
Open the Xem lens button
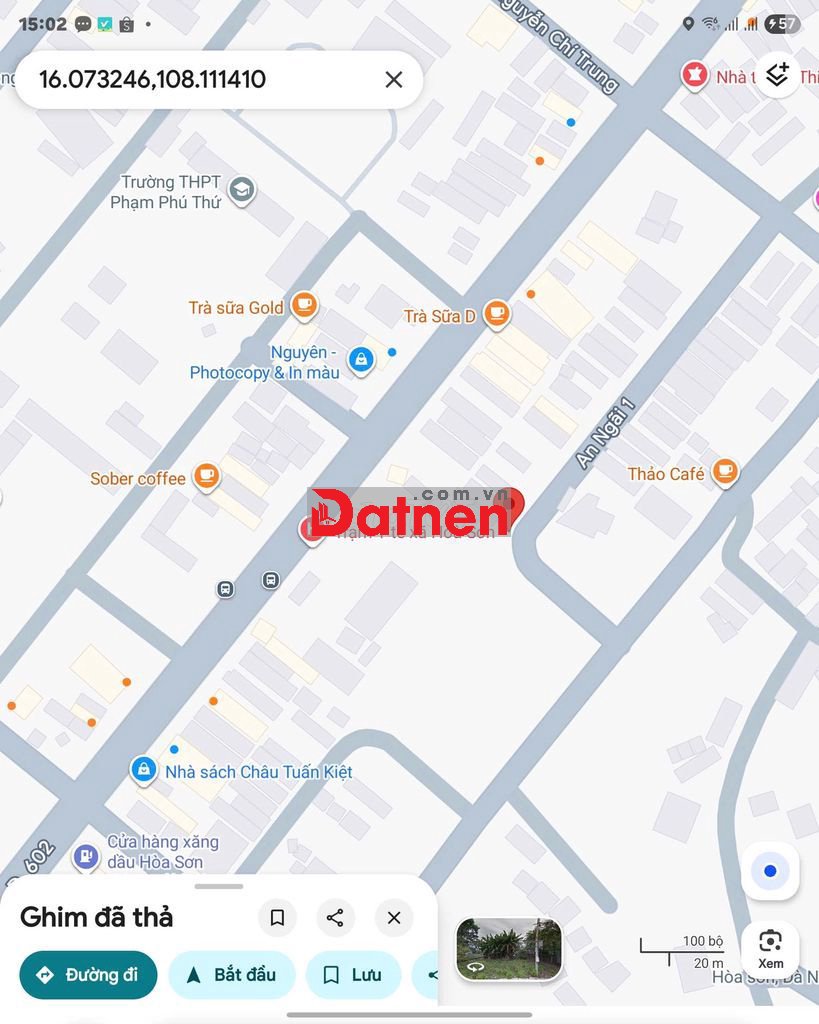770,946
